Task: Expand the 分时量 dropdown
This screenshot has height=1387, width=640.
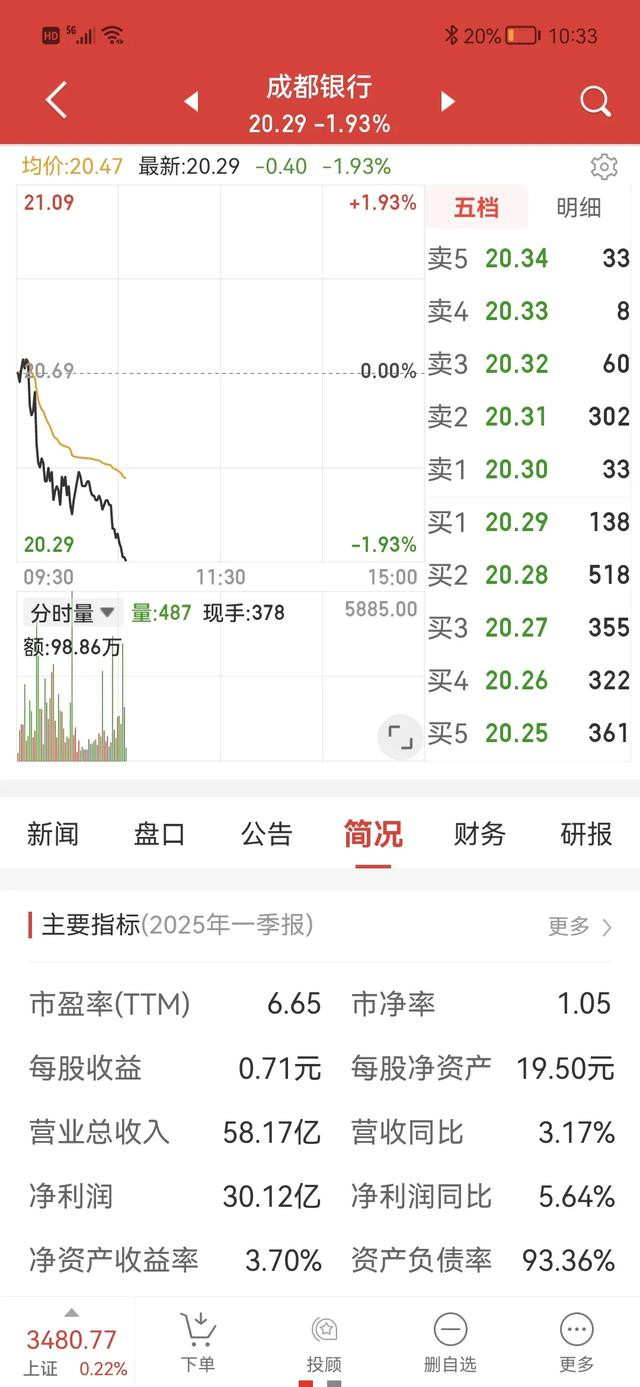Action: point(72,612)
